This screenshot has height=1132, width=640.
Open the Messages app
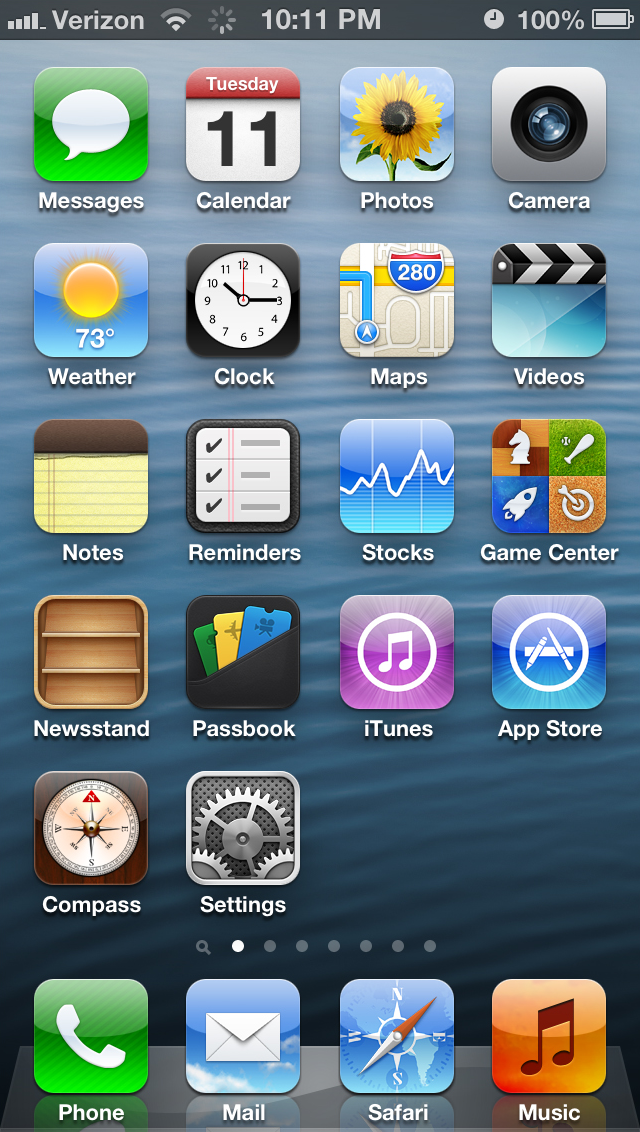point(91,125)
